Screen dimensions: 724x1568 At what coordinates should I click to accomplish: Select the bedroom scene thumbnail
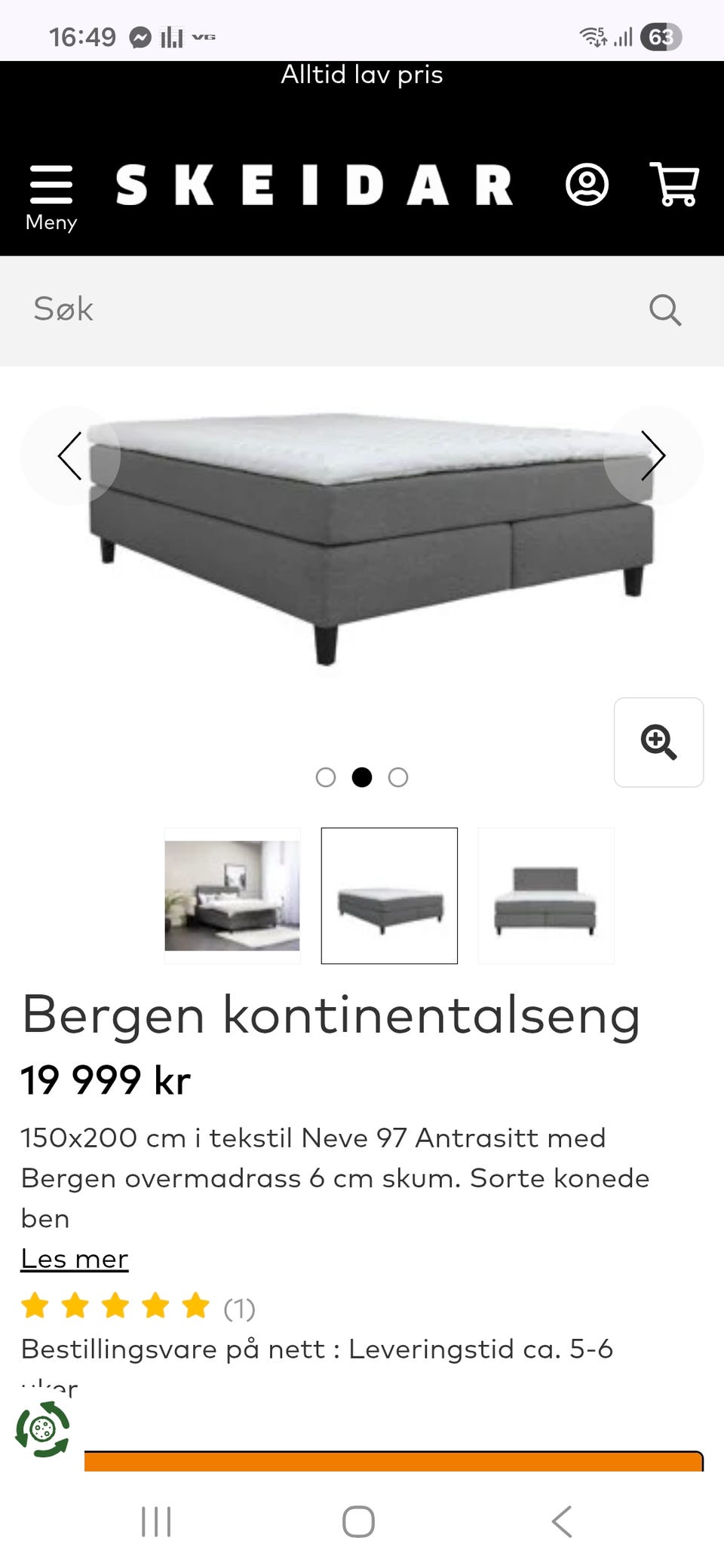[x=232, y=895]
